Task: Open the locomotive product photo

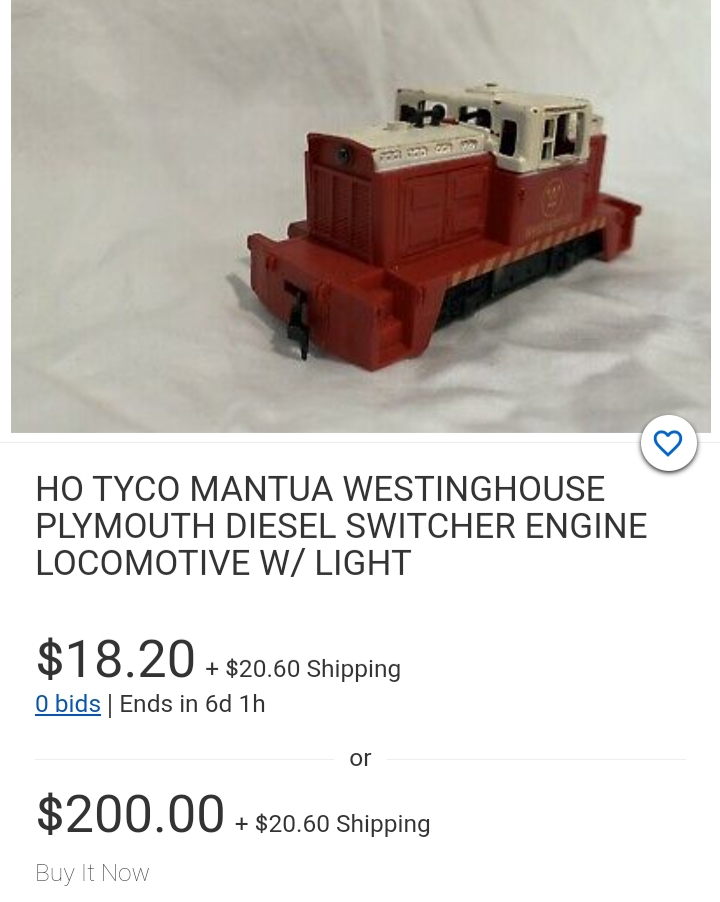Action: click(x=360, y=215)
